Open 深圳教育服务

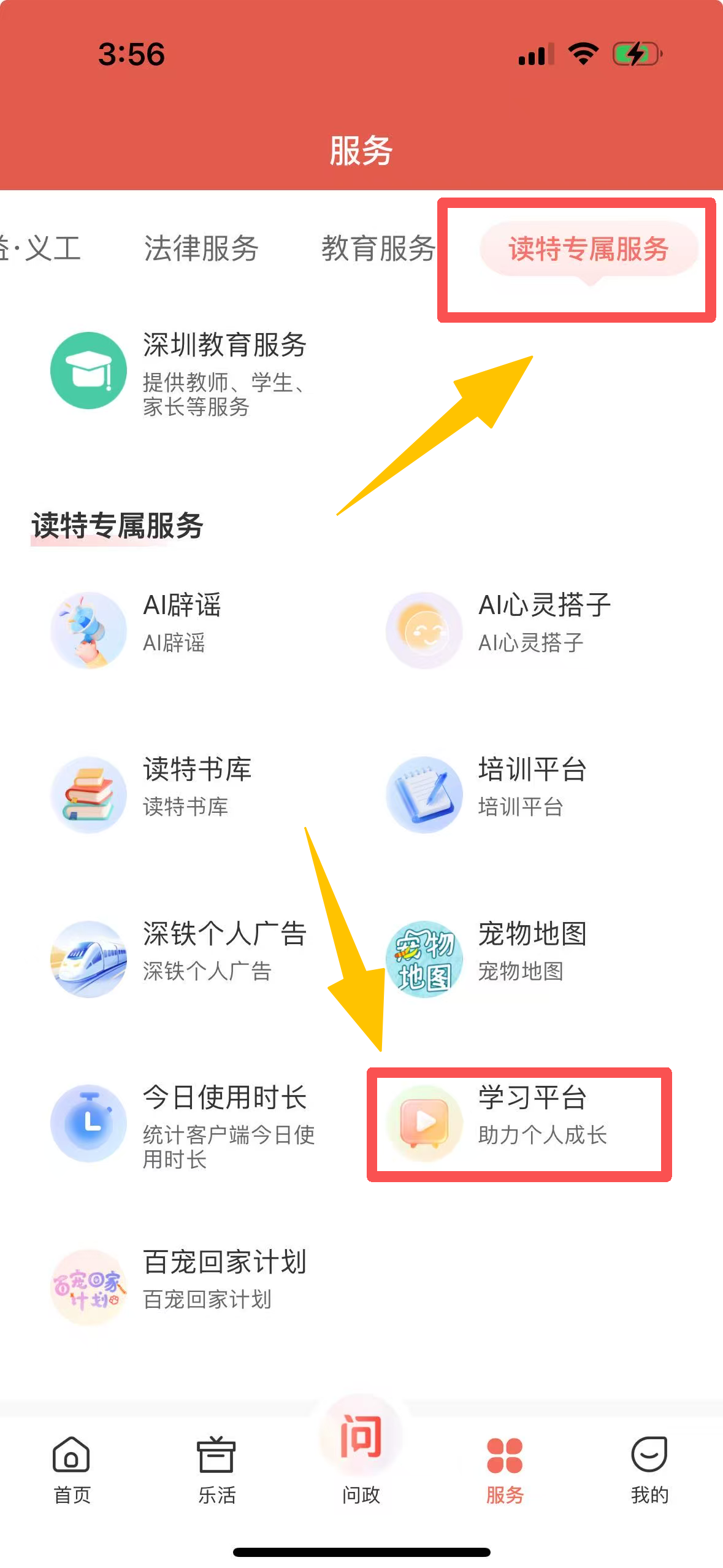(x=178, y=371)
